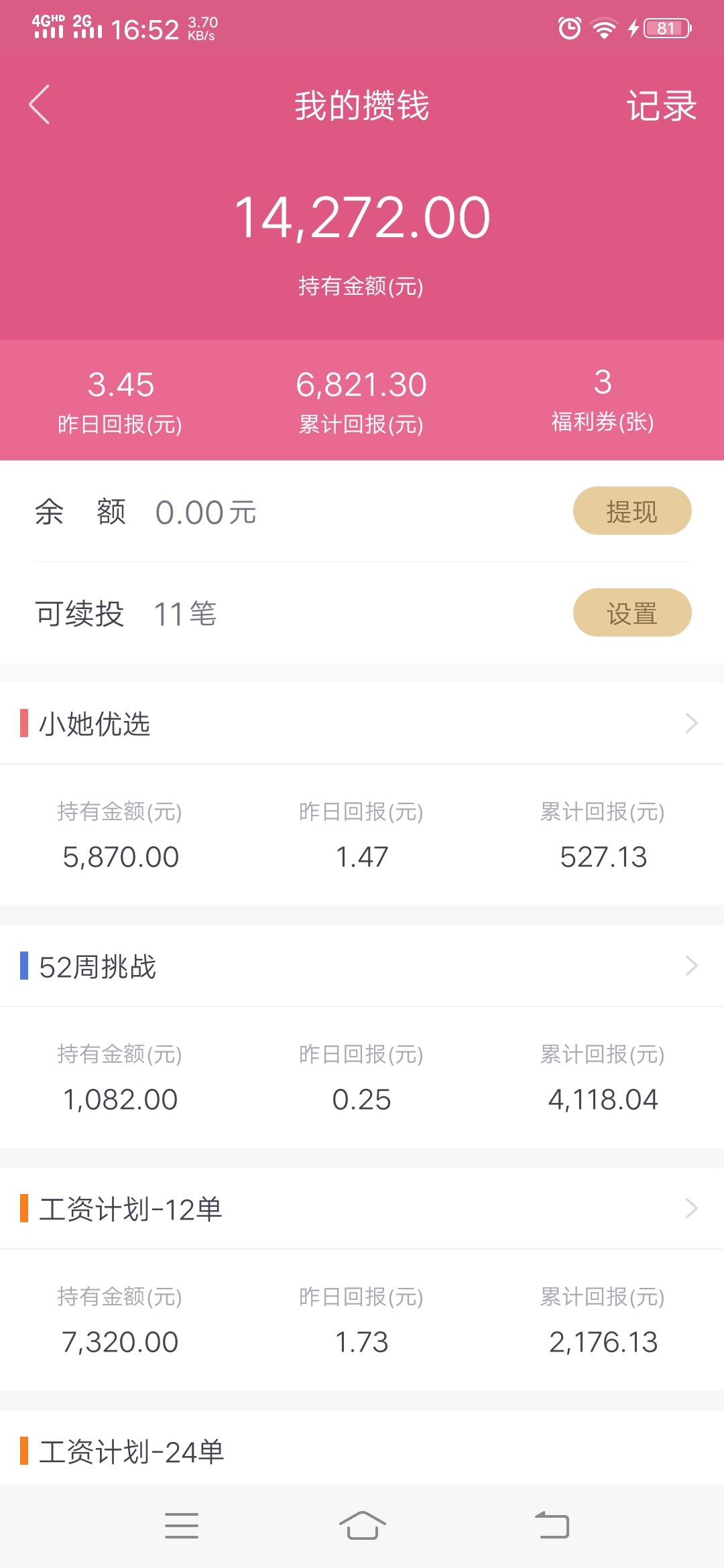The width and height of the screenshot is (724, 1568).
Task: Open 设置 for 可续投 reinvestment
Action: click(x=632, y=613)
